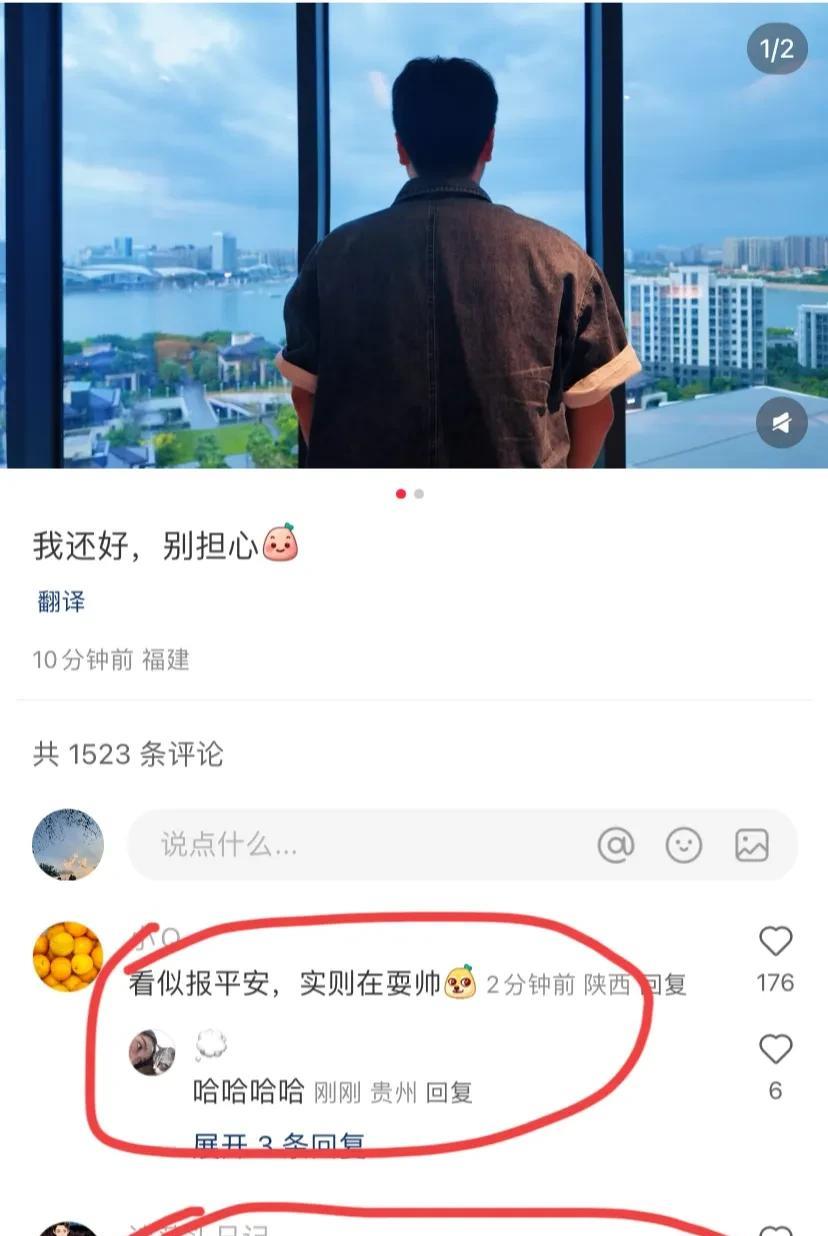Tap the red dot carousel indicator

401,493
